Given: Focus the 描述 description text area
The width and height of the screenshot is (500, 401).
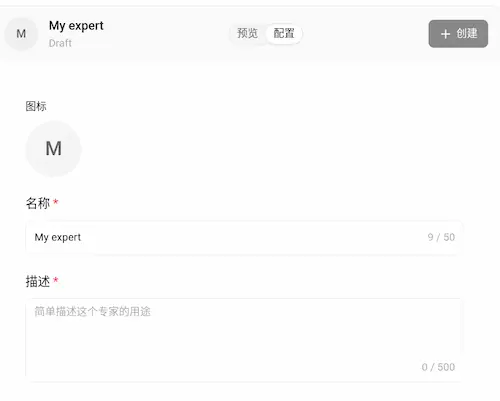Looking at the screenshot, I should tap(244, 340).
